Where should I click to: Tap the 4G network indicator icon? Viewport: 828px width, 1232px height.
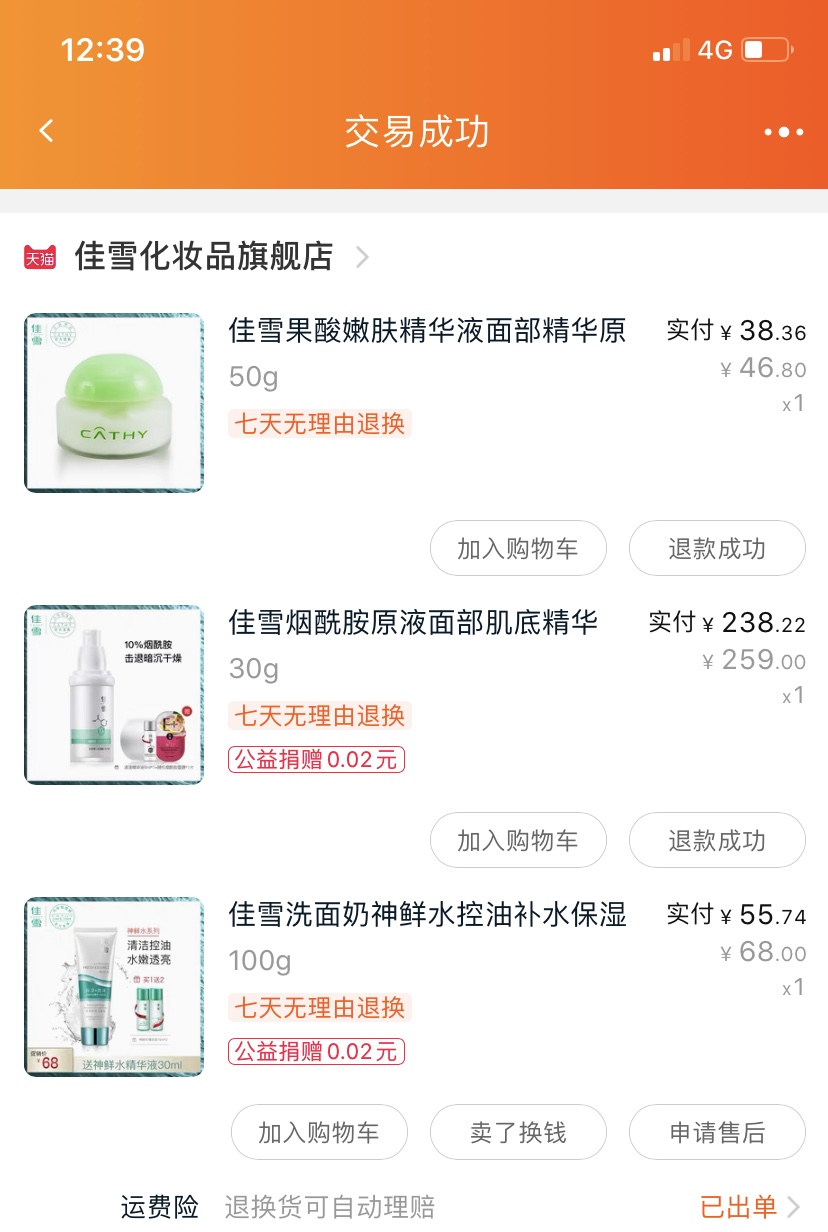tap(713, 50)
